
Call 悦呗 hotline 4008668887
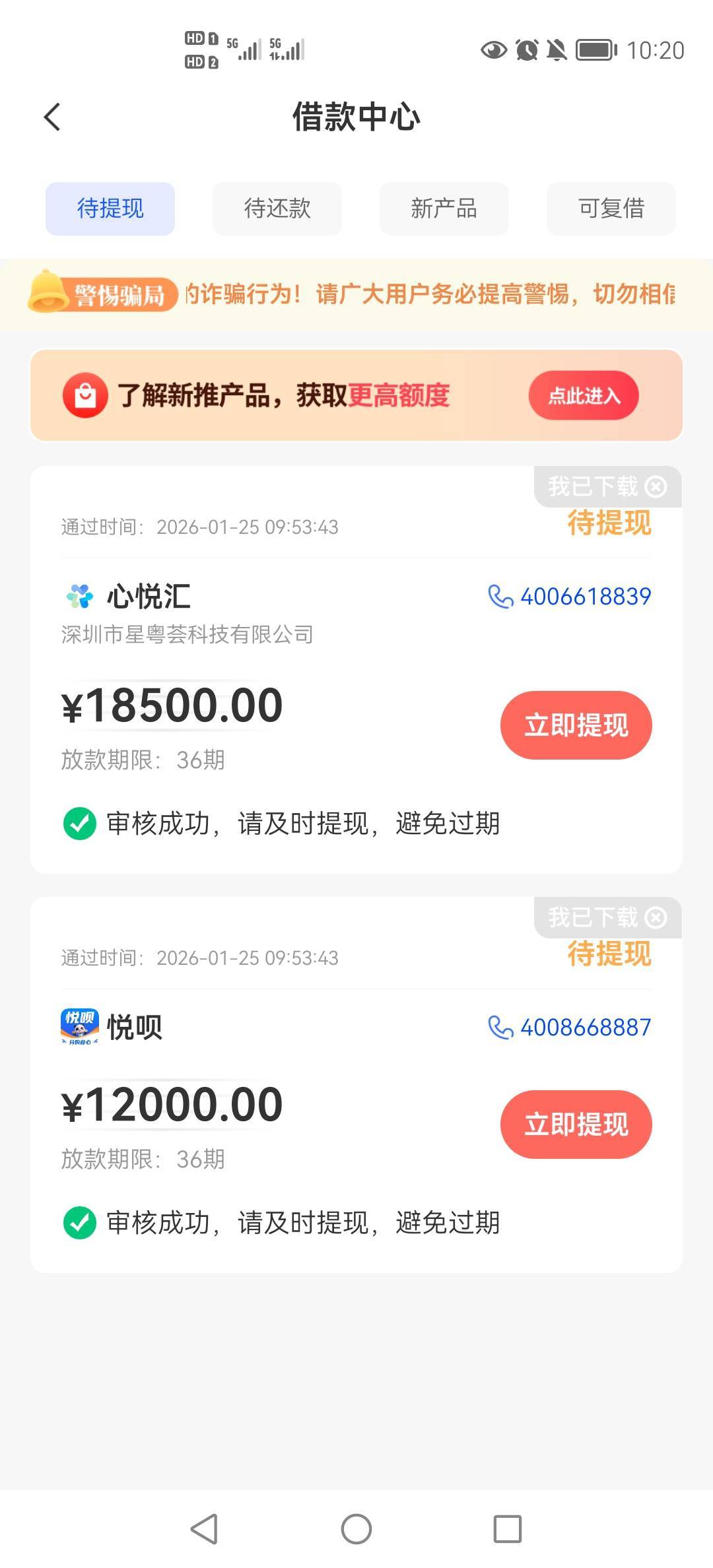click(570, 1028)
